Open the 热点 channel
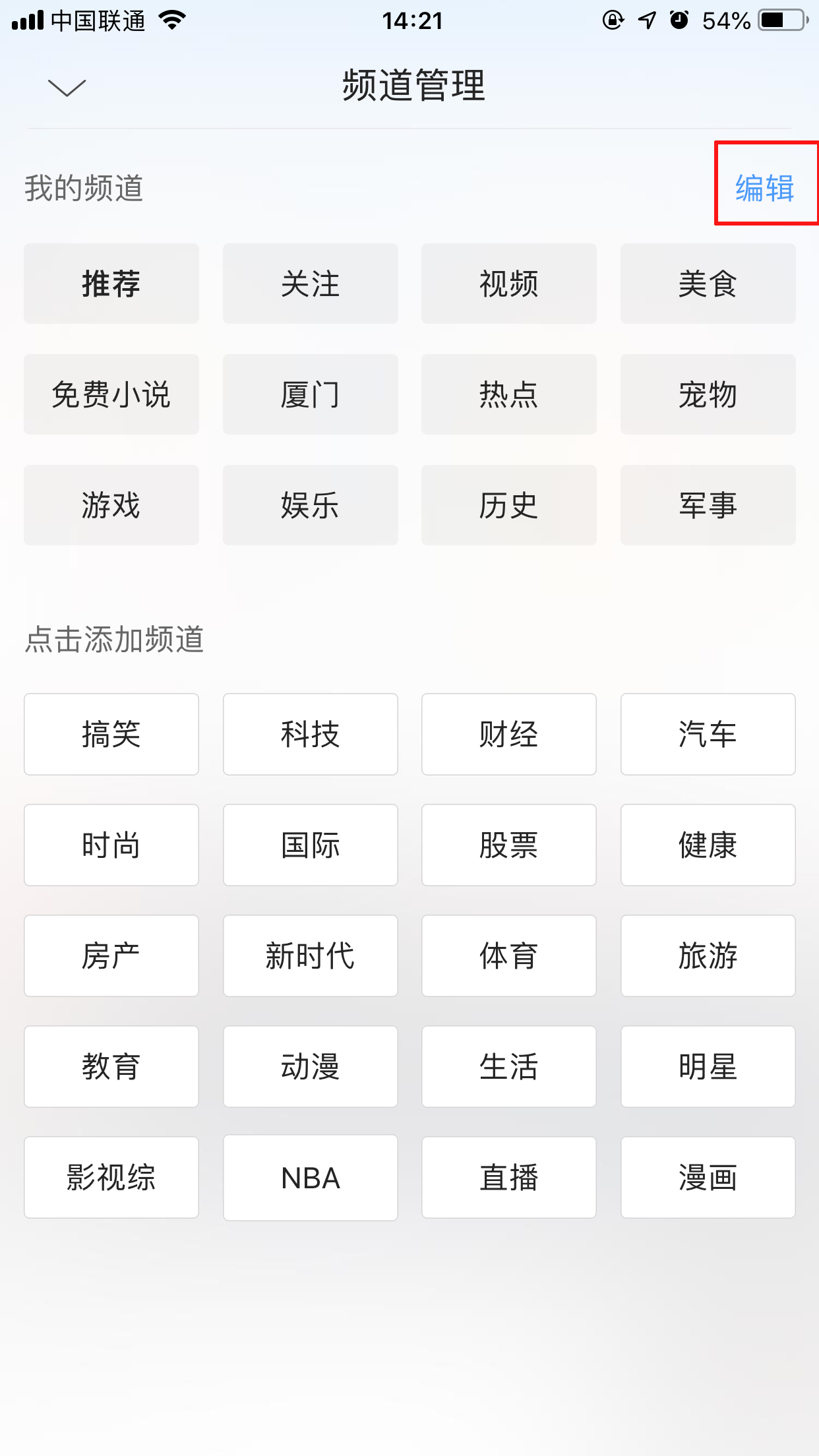The image size is (819, 1456). tap(508, 394)
